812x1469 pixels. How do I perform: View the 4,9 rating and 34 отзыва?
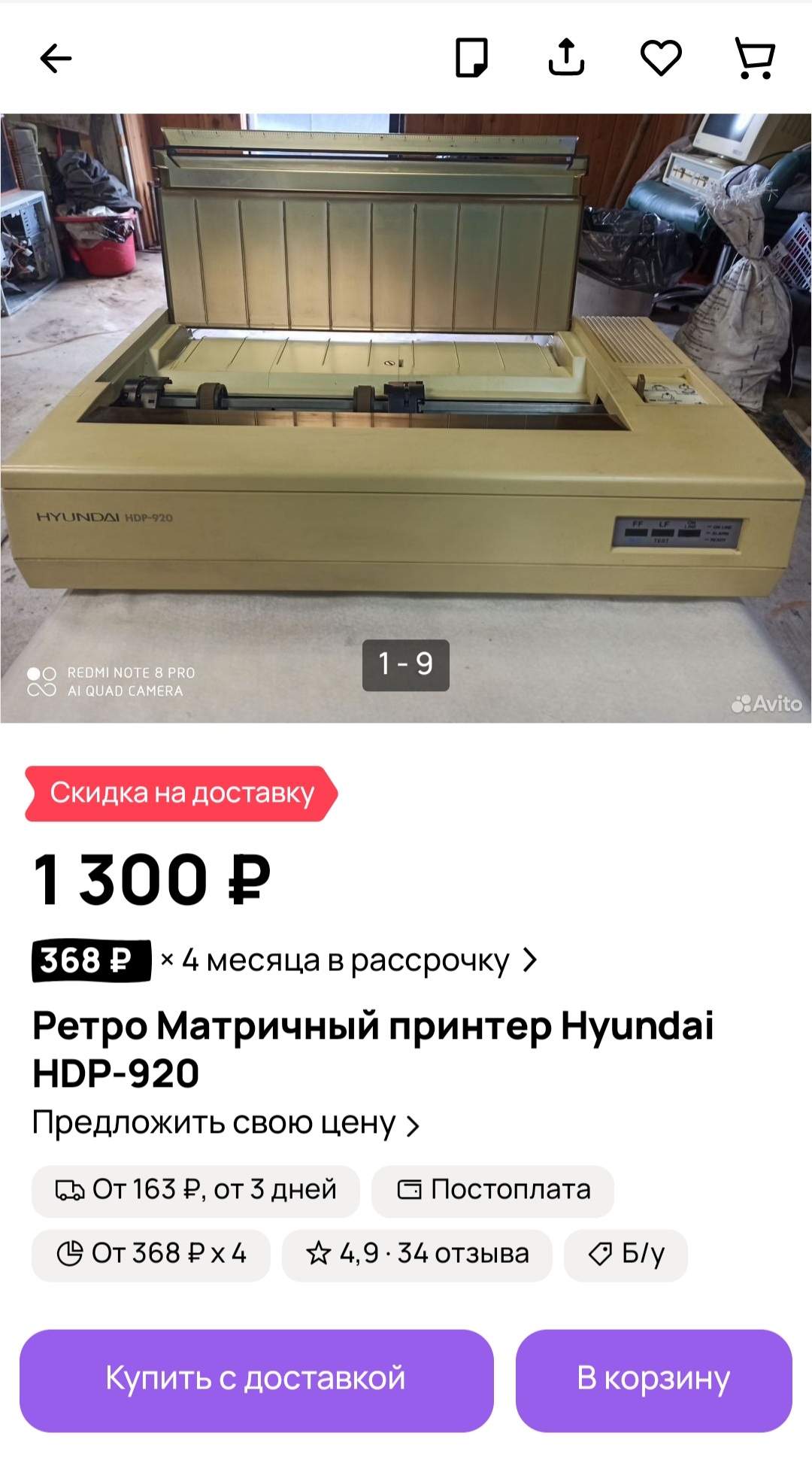pyautogui.click(x=417, y=1254)
